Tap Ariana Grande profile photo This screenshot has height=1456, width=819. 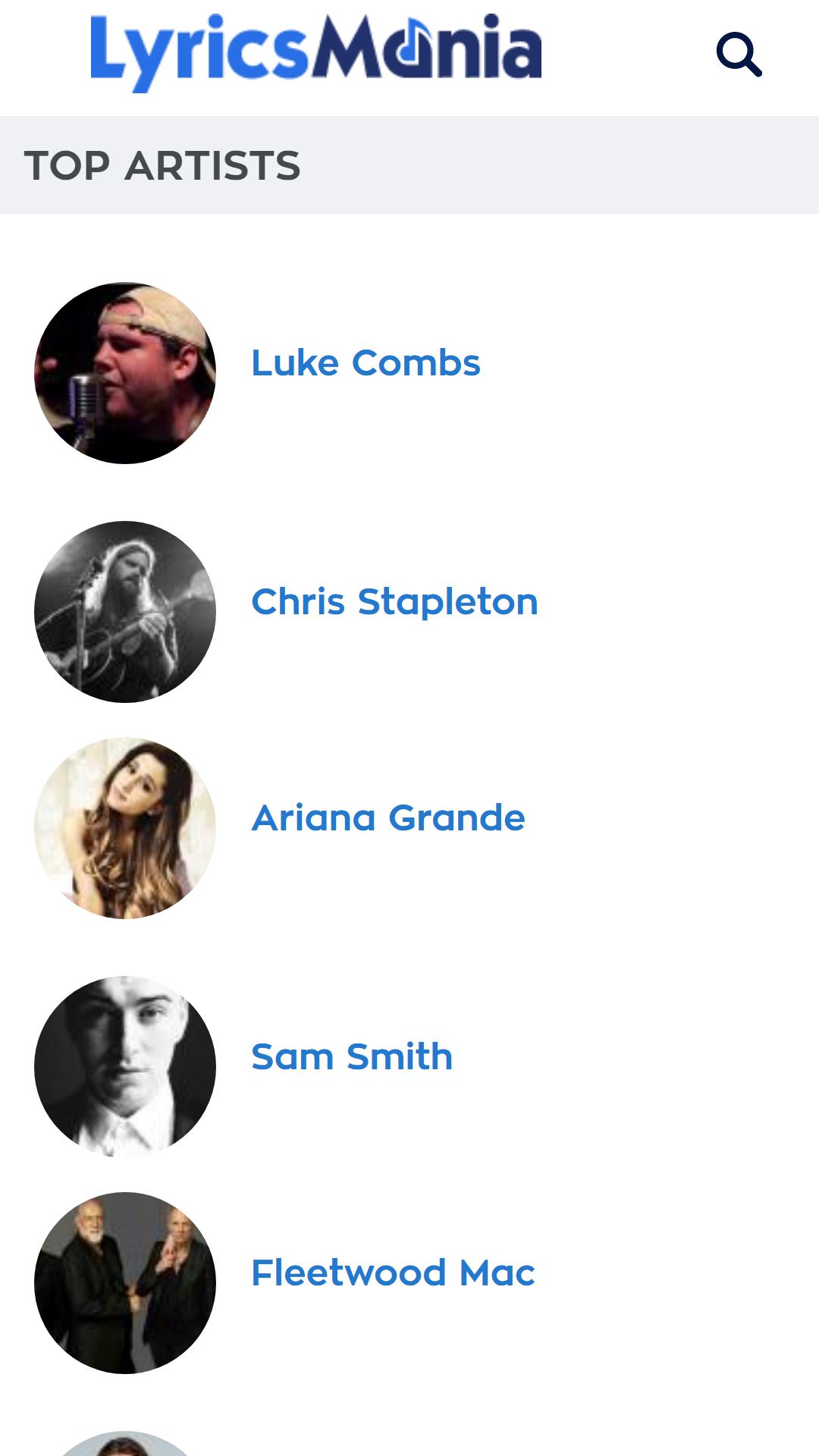tap(125, 828)
